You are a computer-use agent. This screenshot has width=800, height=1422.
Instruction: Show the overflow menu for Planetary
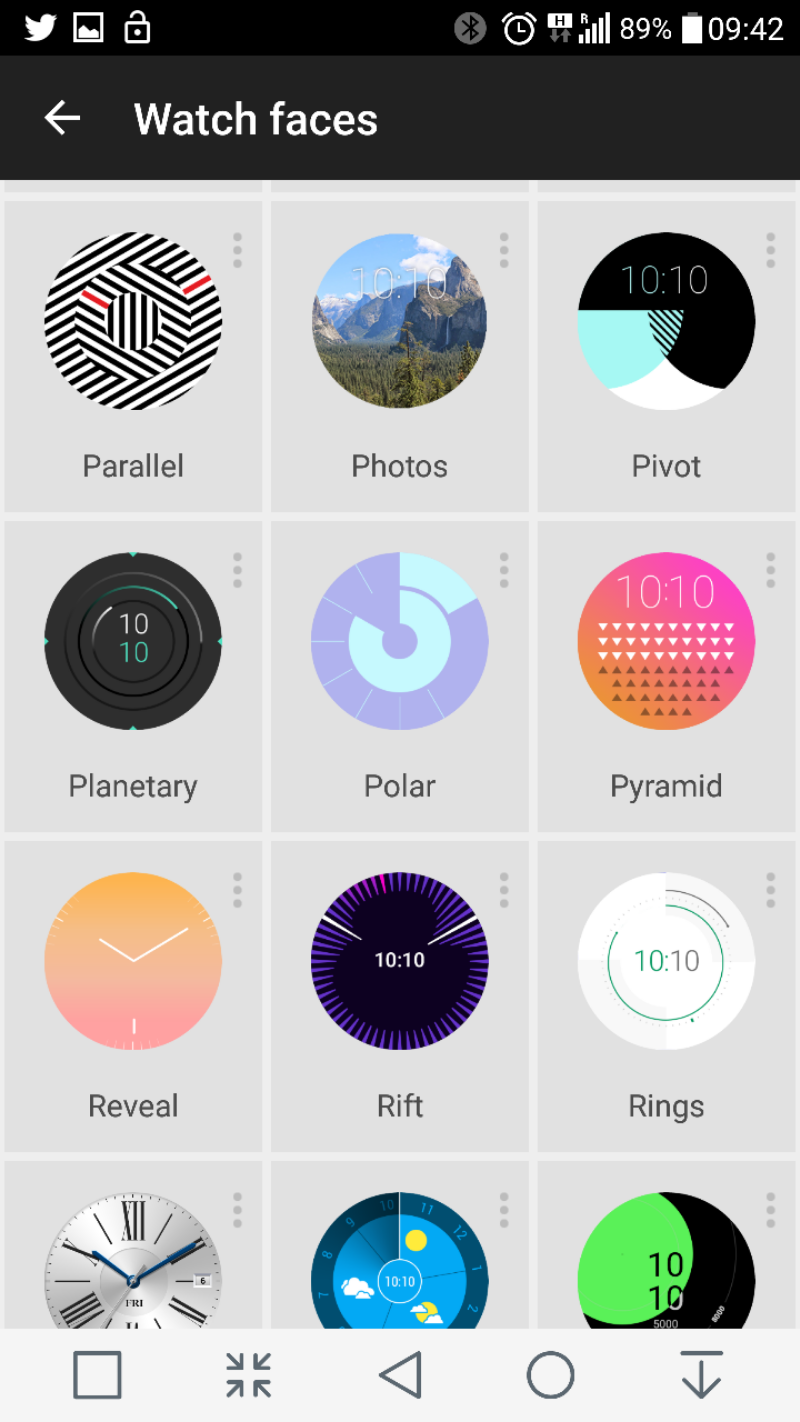click(x=237, y=571)
